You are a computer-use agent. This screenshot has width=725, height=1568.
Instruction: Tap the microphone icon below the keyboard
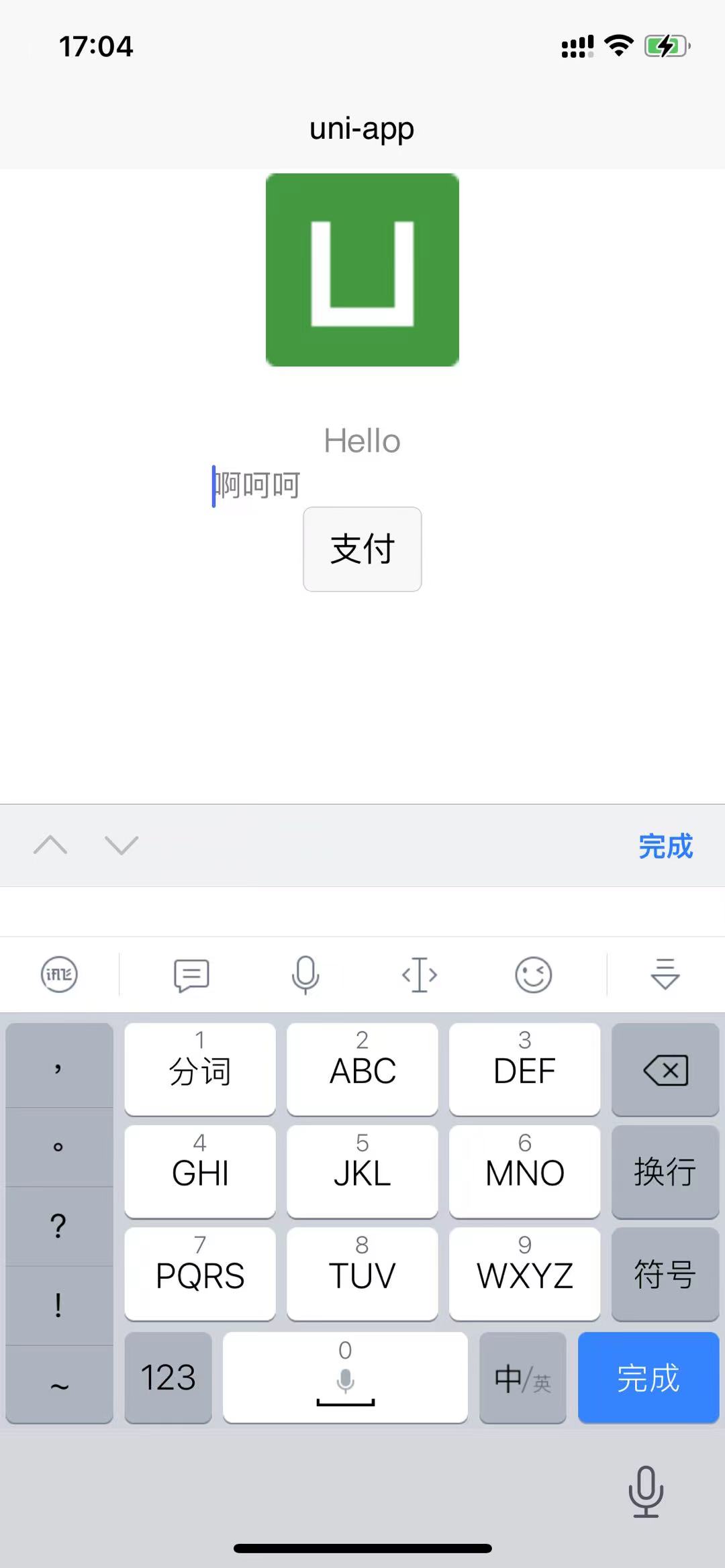point(646,1491)
